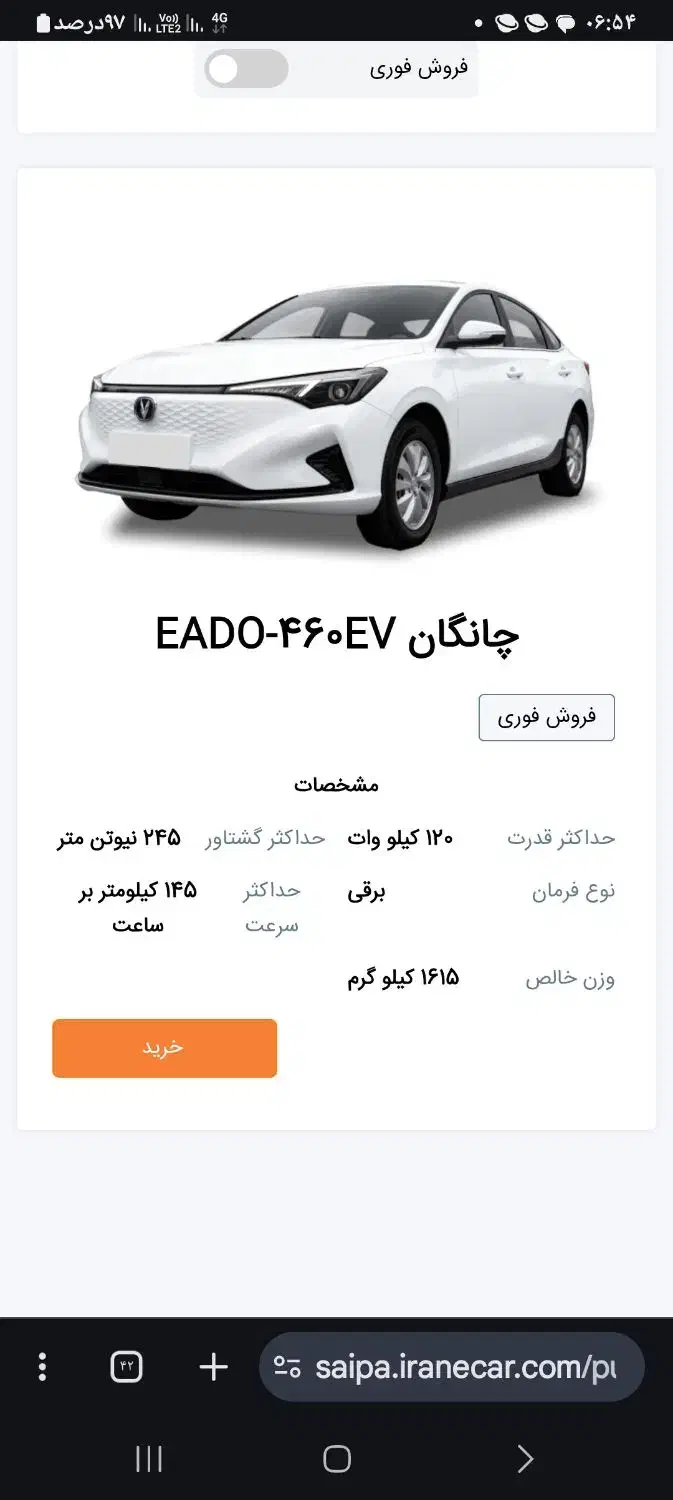Toggle the فروش فوری switch
Image resolution: width=673 pixels, height=1500 pixels.
point(246,69)
